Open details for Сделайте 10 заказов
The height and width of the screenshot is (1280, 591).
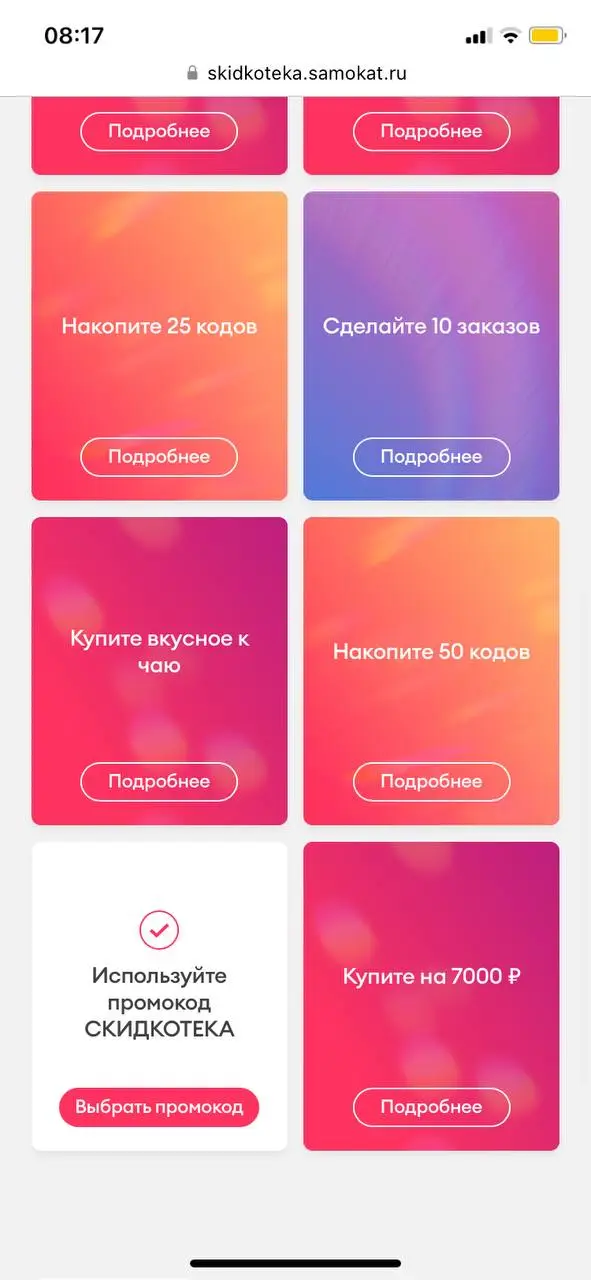[431, 457]
